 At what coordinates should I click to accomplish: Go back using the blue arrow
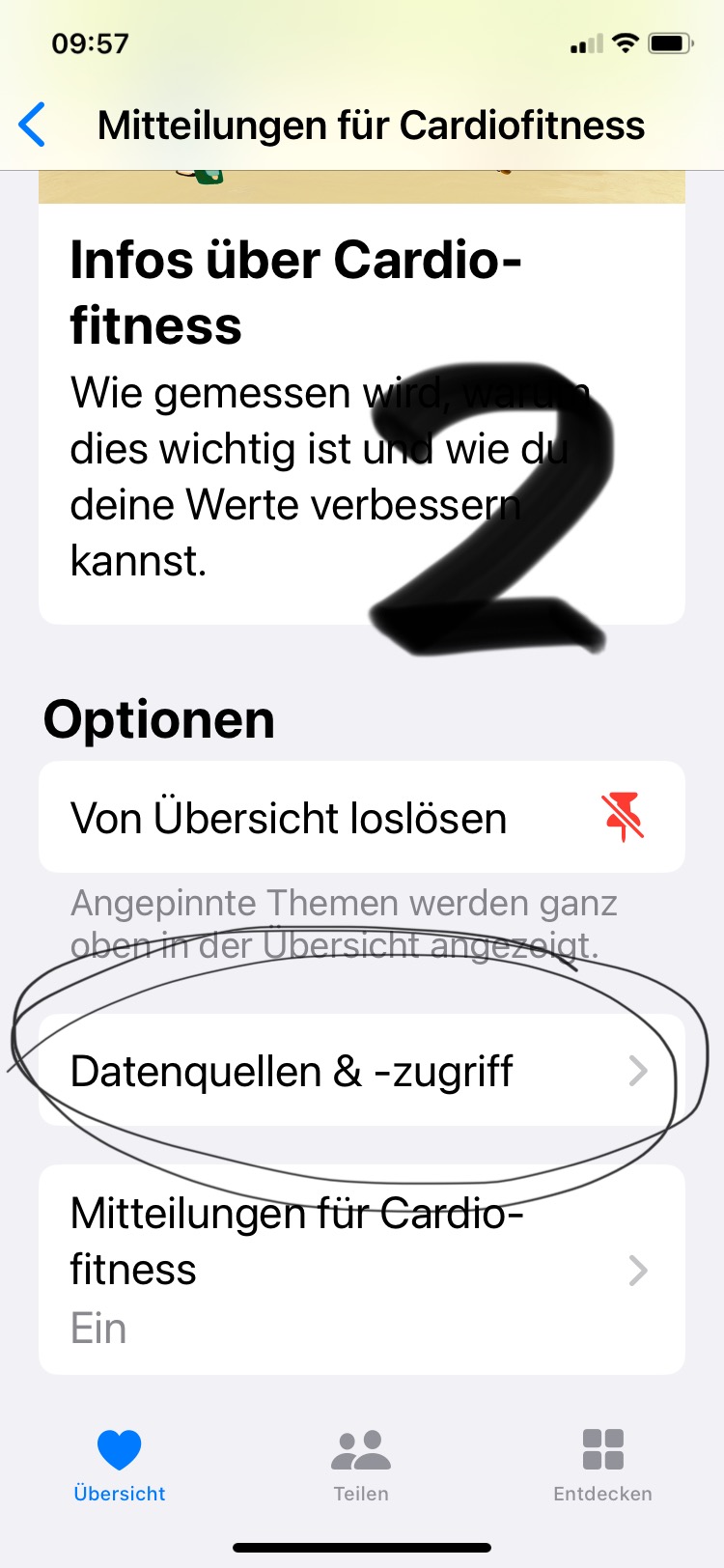point(33,126)
